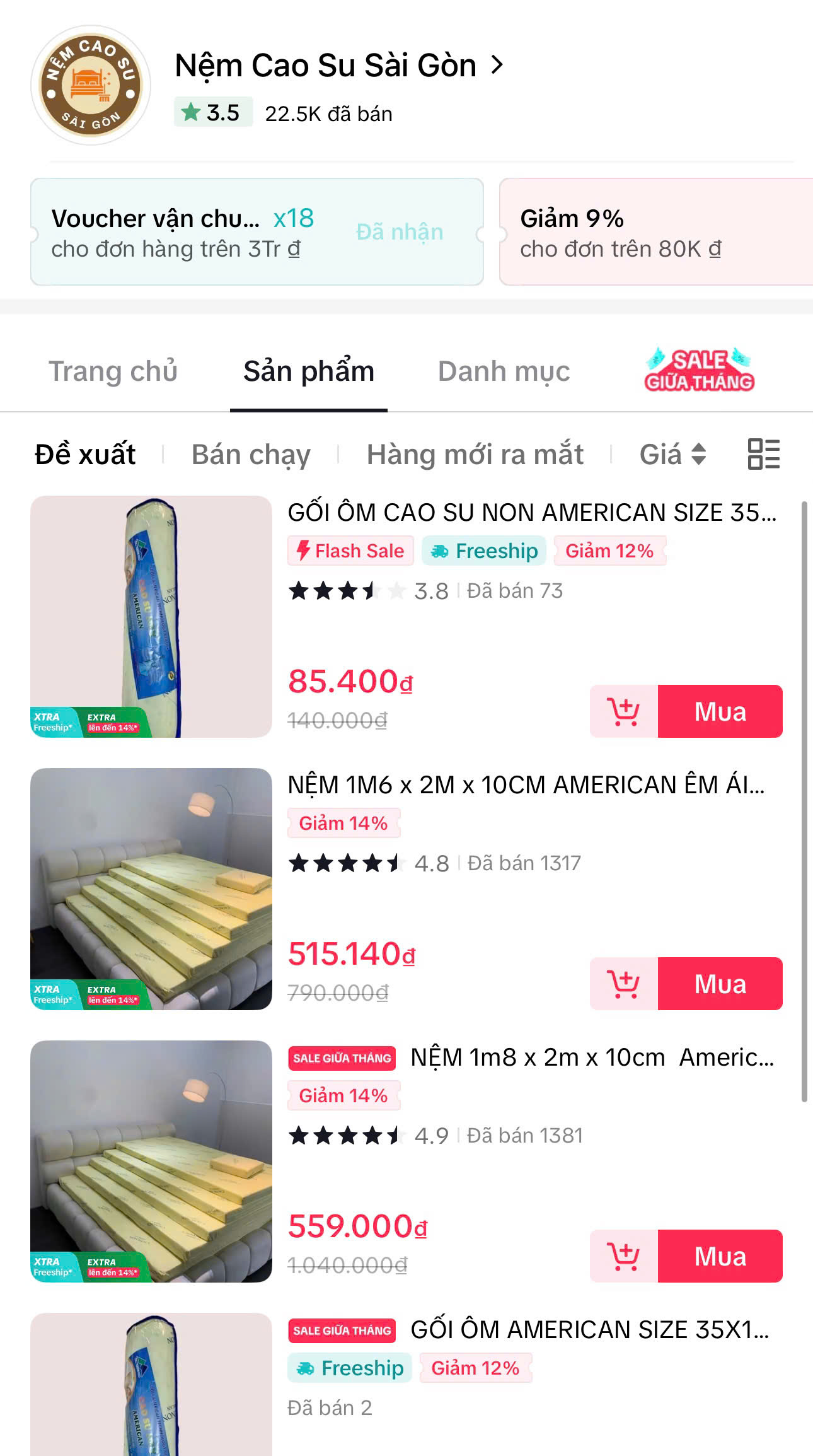
Task: Switch to the Danh mục tab
Action: 504,371
